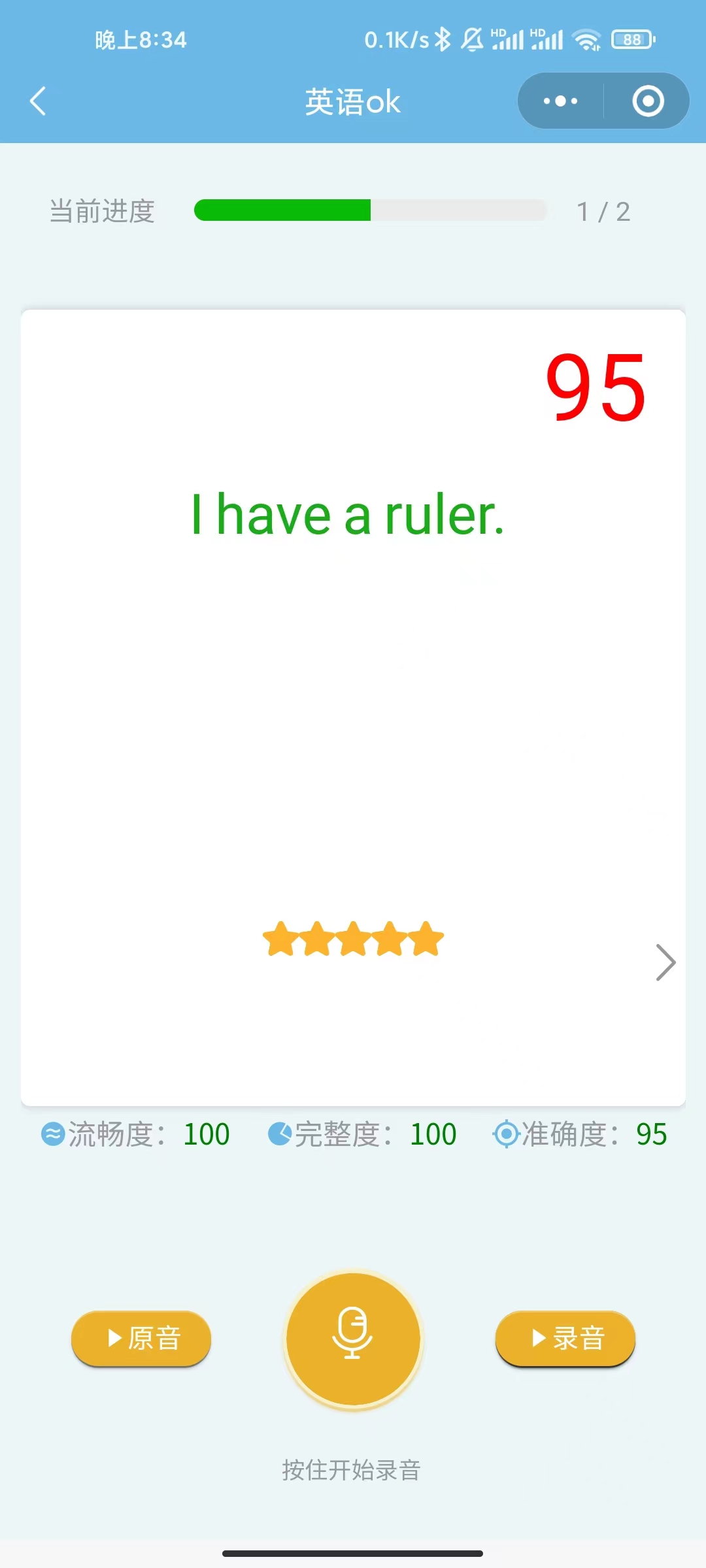
Task: Tap the microphone record button
Action: point(353,1338)
